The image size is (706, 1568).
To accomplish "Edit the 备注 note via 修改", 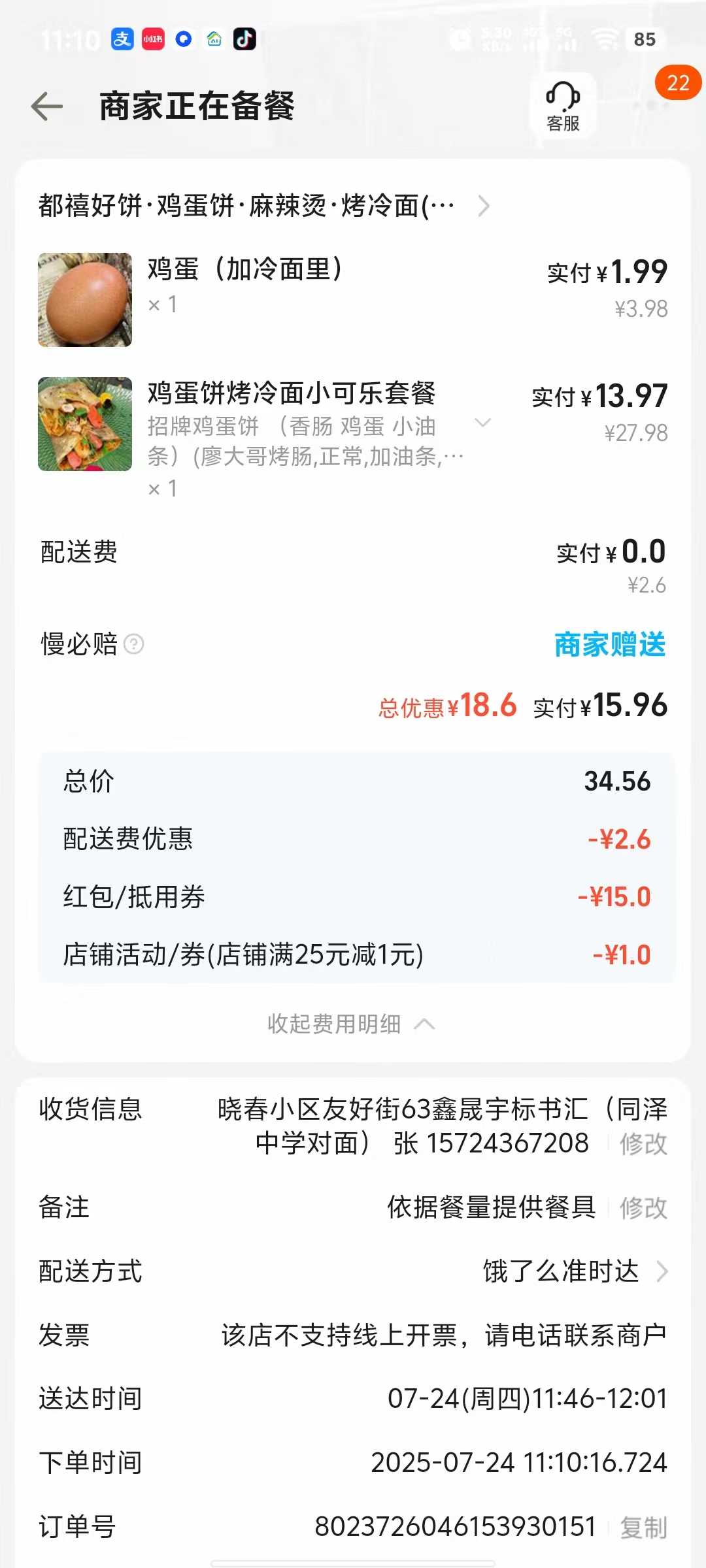I will click(643, 1208).
